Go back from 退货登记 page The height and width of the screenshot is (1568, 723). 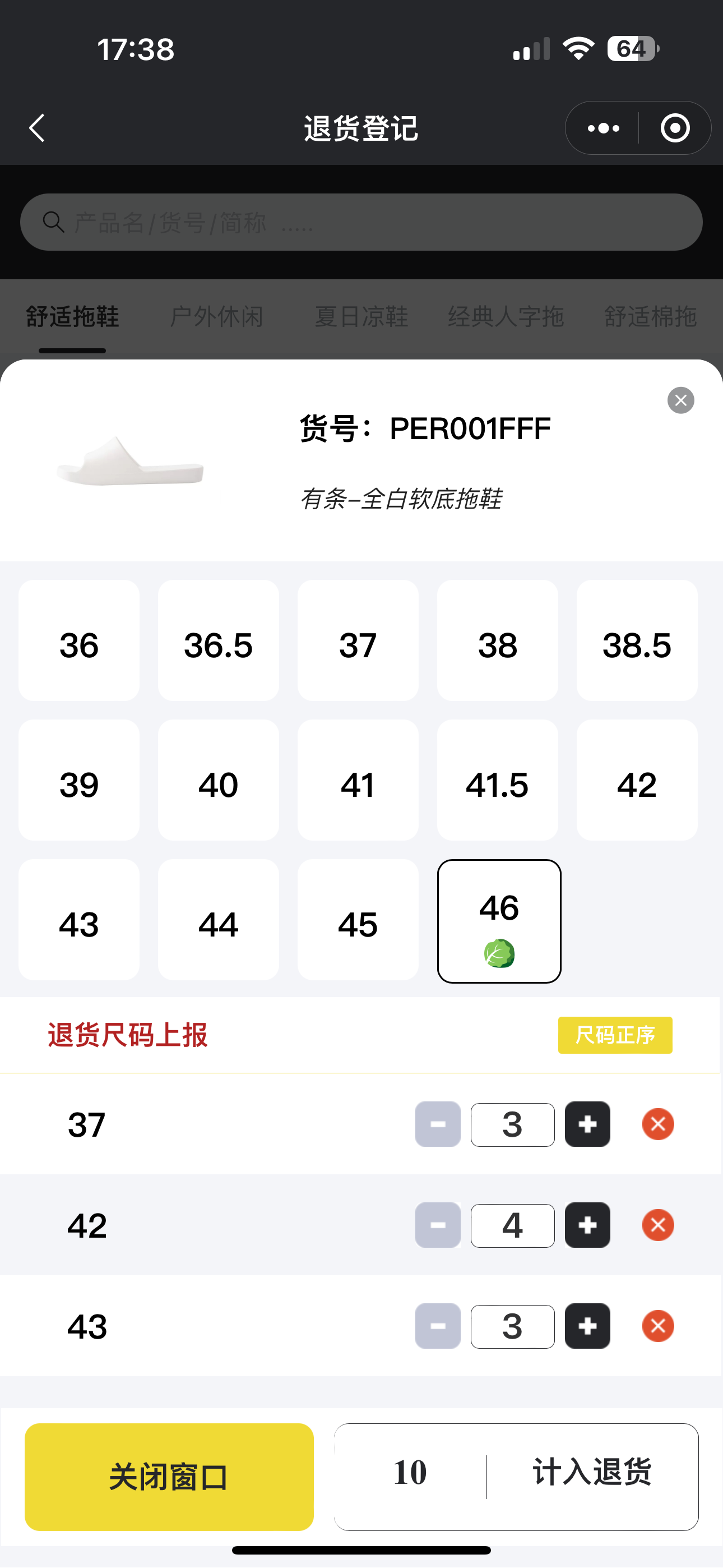pos(37,128)
